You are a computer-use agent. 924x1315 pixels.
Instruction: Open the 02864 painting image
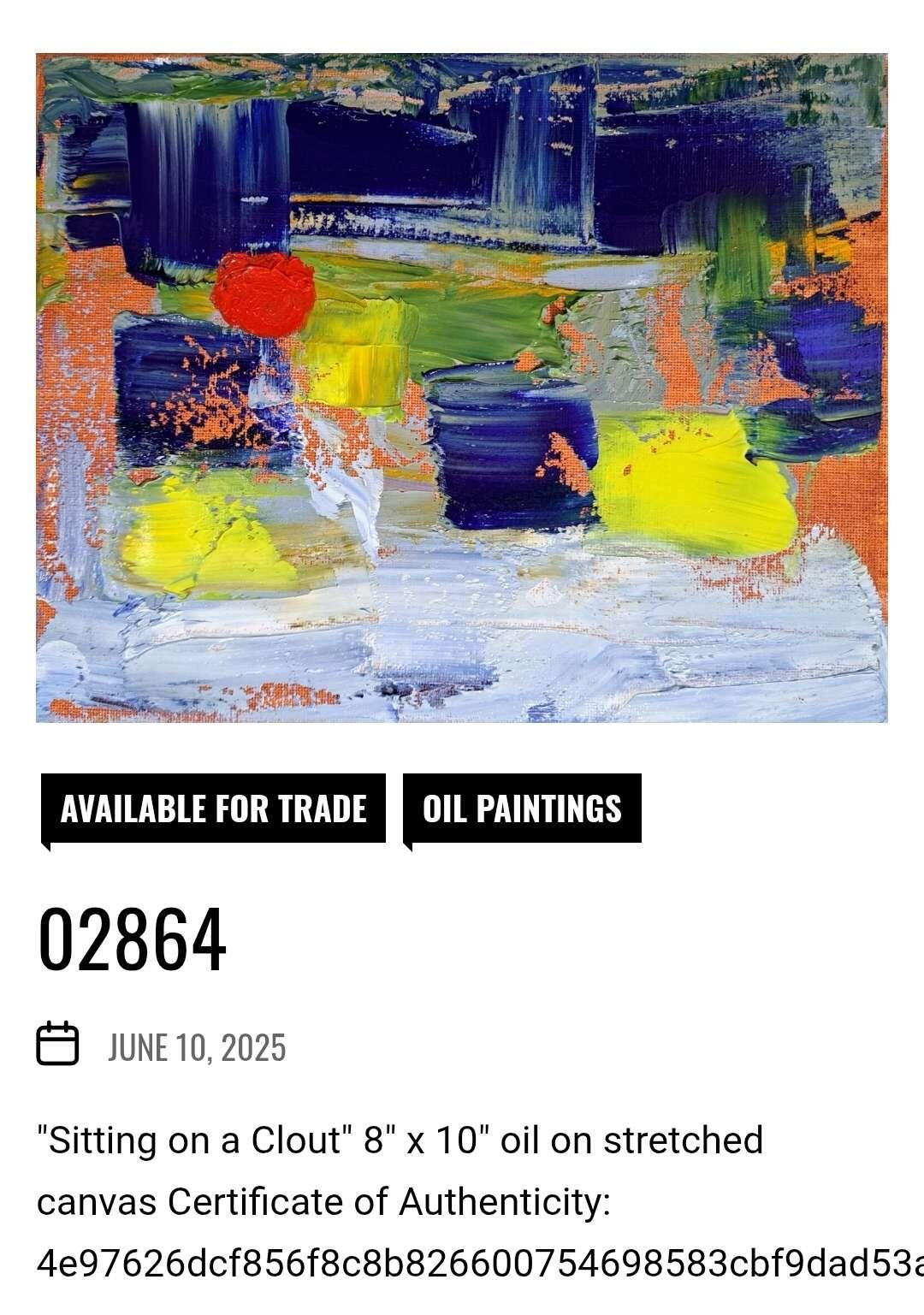tap(461, 388)
